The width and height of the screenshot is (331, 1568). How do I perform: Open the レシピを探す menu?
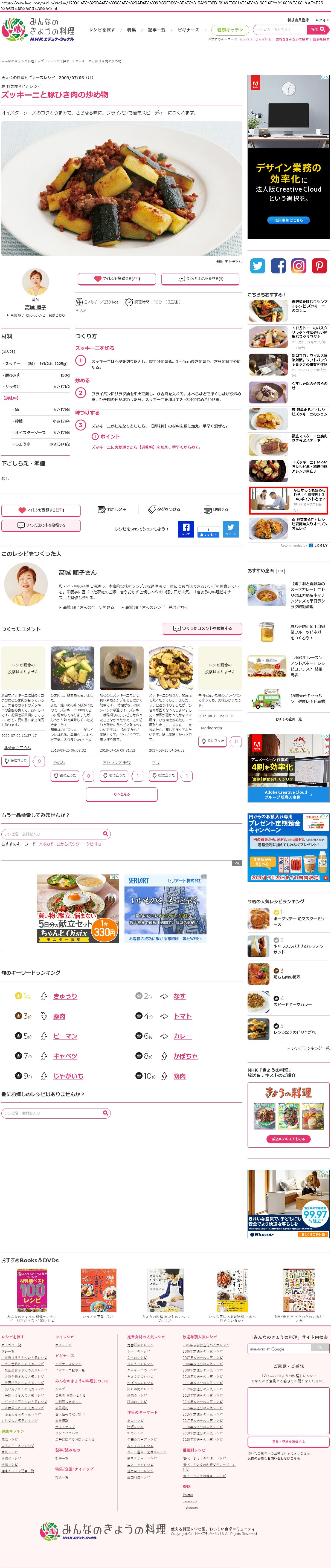pos(101,30)
